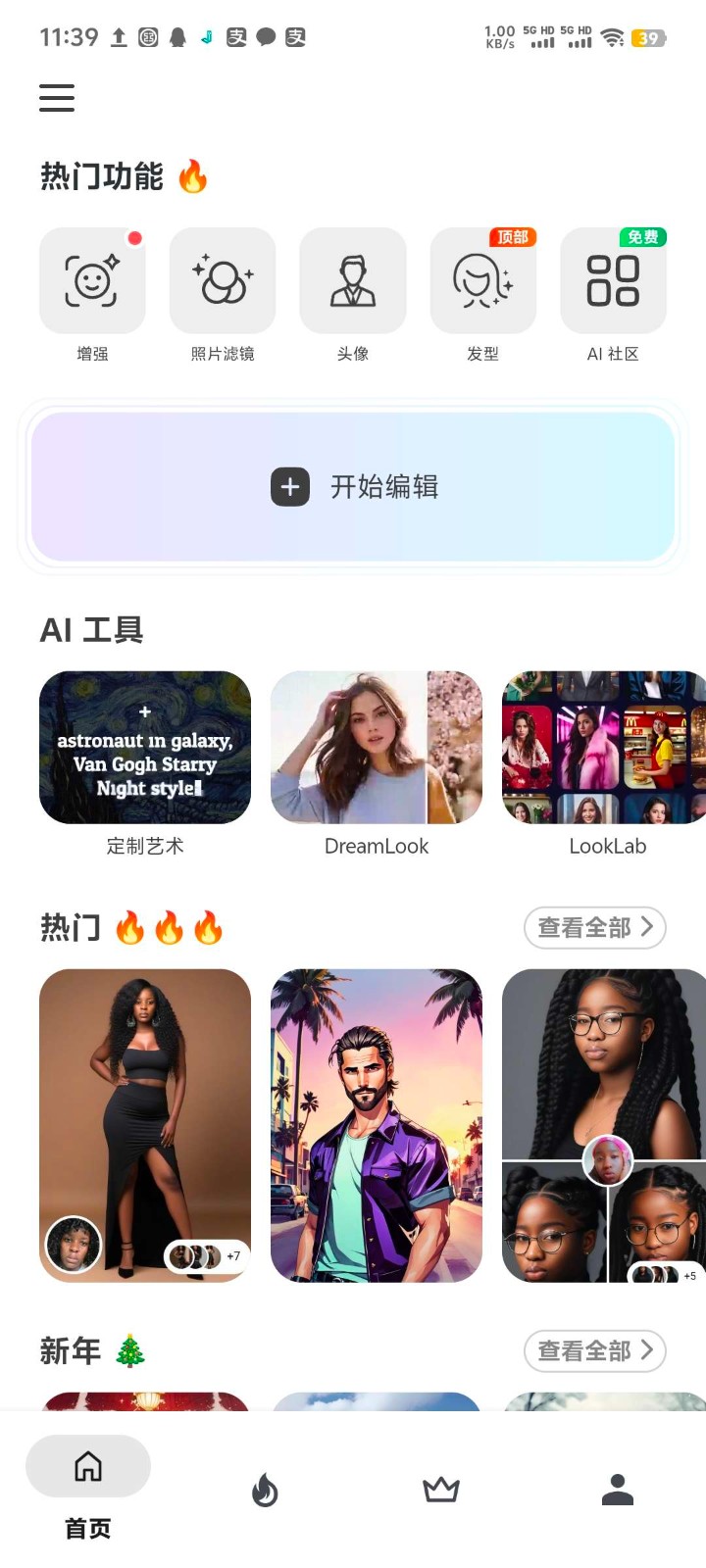
Task: Open the 定制艺术 custom art tool
Action: [x=145, y=748]
